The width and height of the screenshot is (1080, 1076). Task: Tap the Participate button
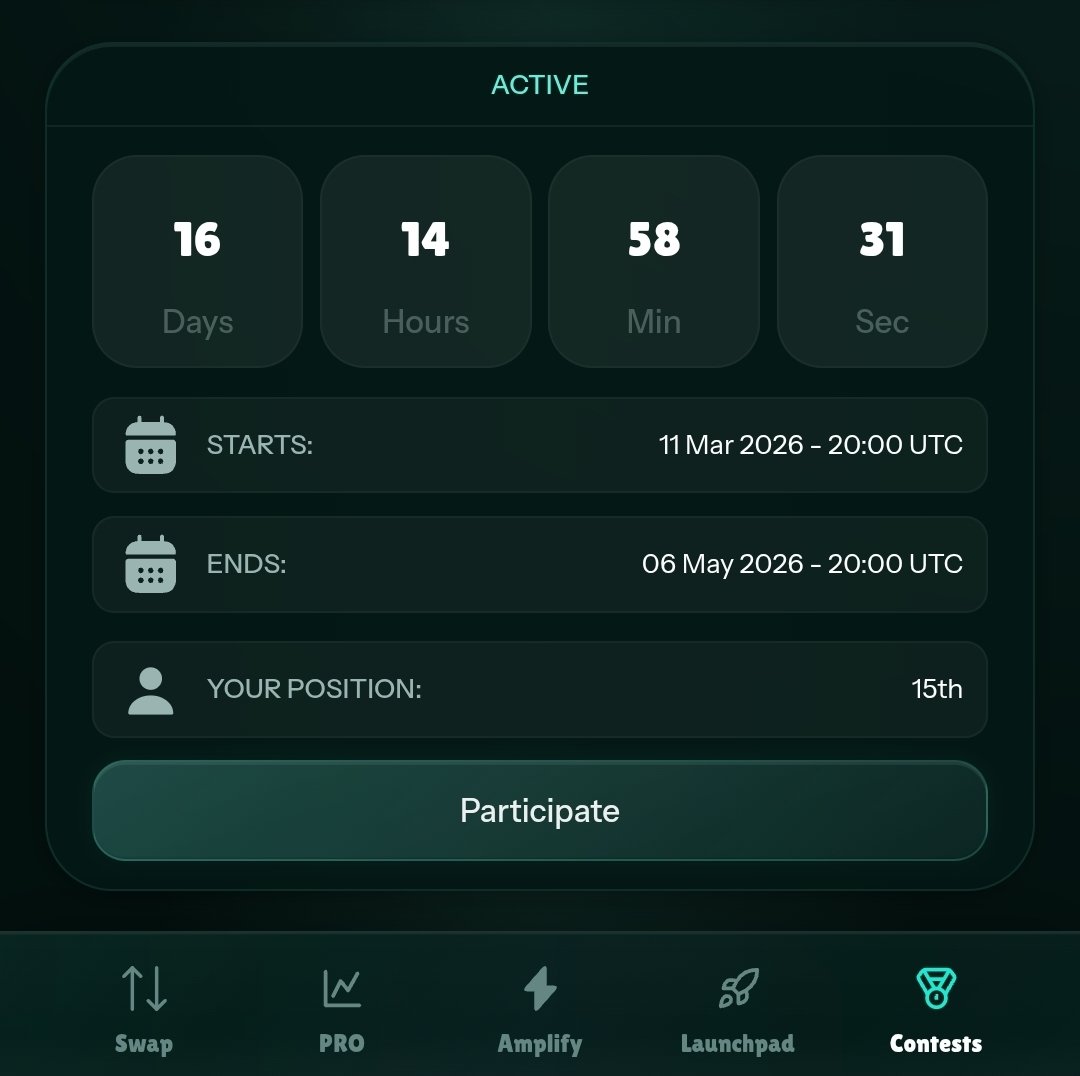click(x=540, y=811)
